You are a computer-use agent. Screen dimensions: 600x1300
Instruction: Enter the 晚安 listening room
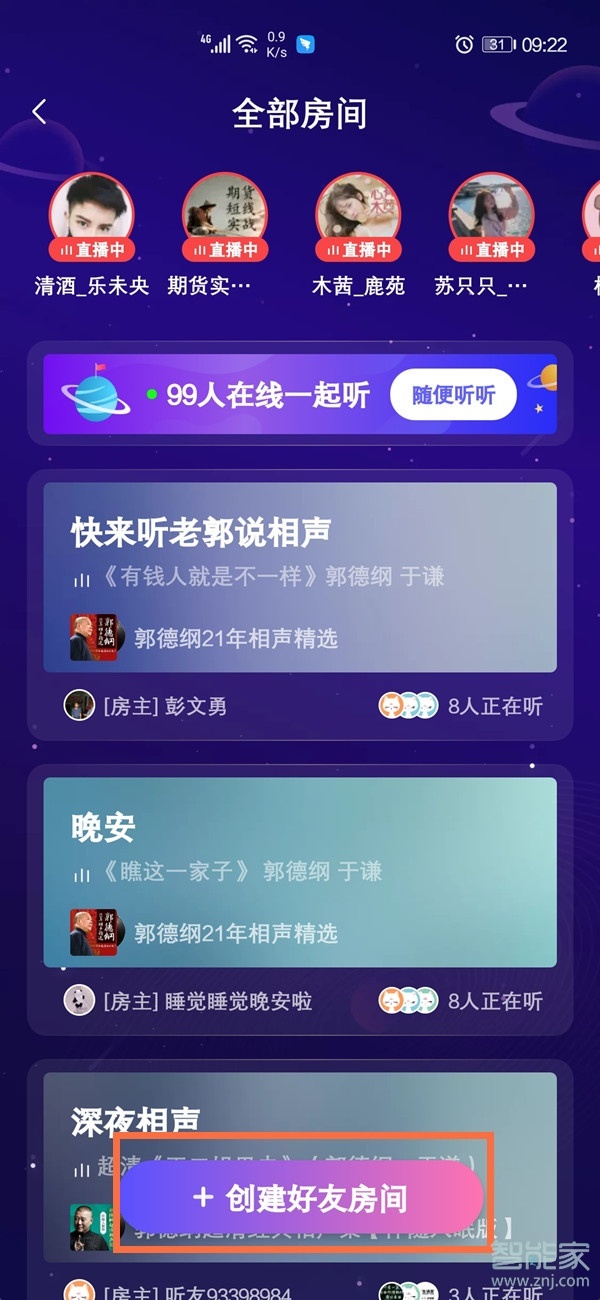[300, 871]
